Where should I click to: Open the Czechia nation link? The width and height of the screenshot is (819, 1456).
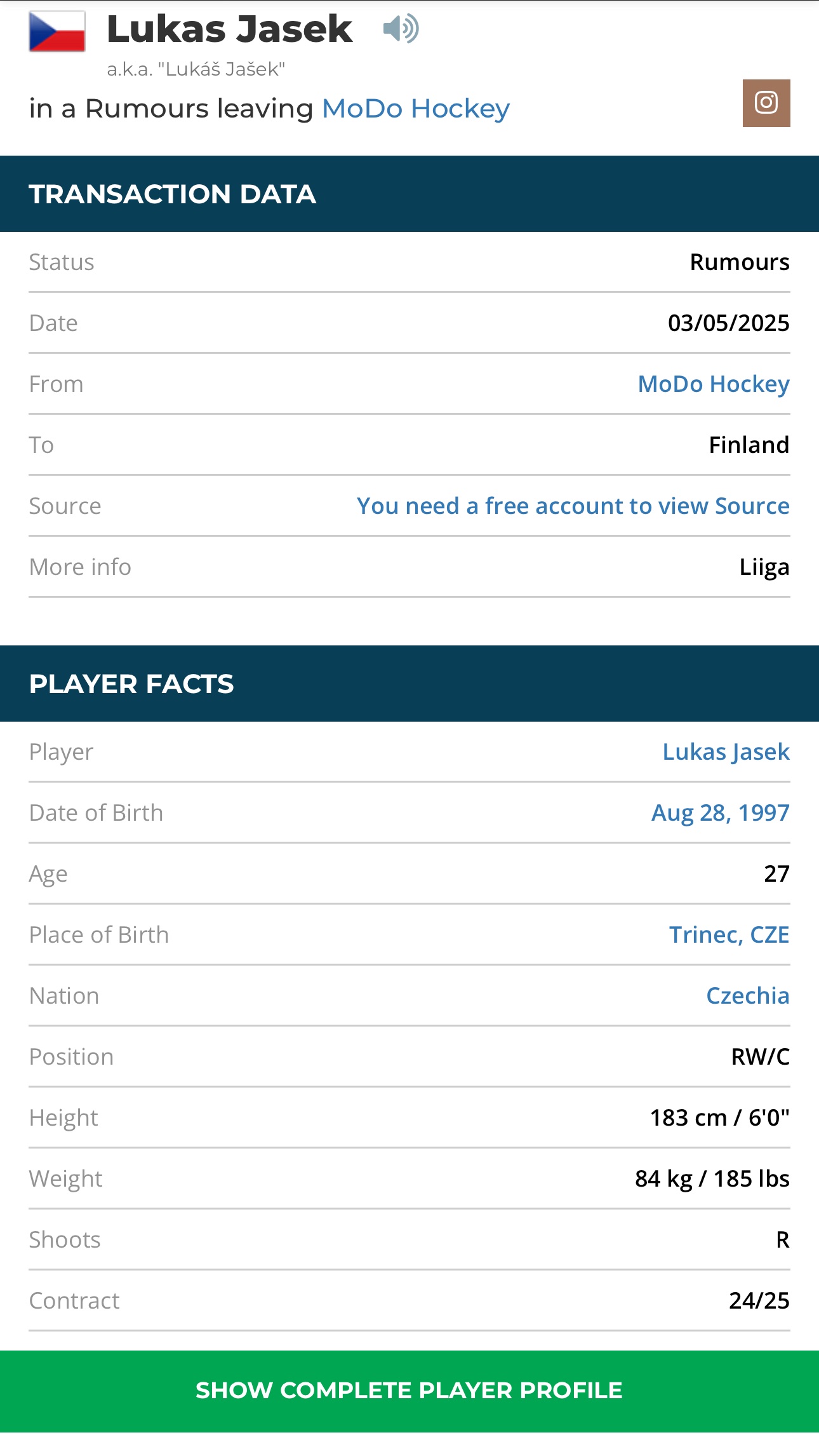pyautogui.click(x=748, y=995)
